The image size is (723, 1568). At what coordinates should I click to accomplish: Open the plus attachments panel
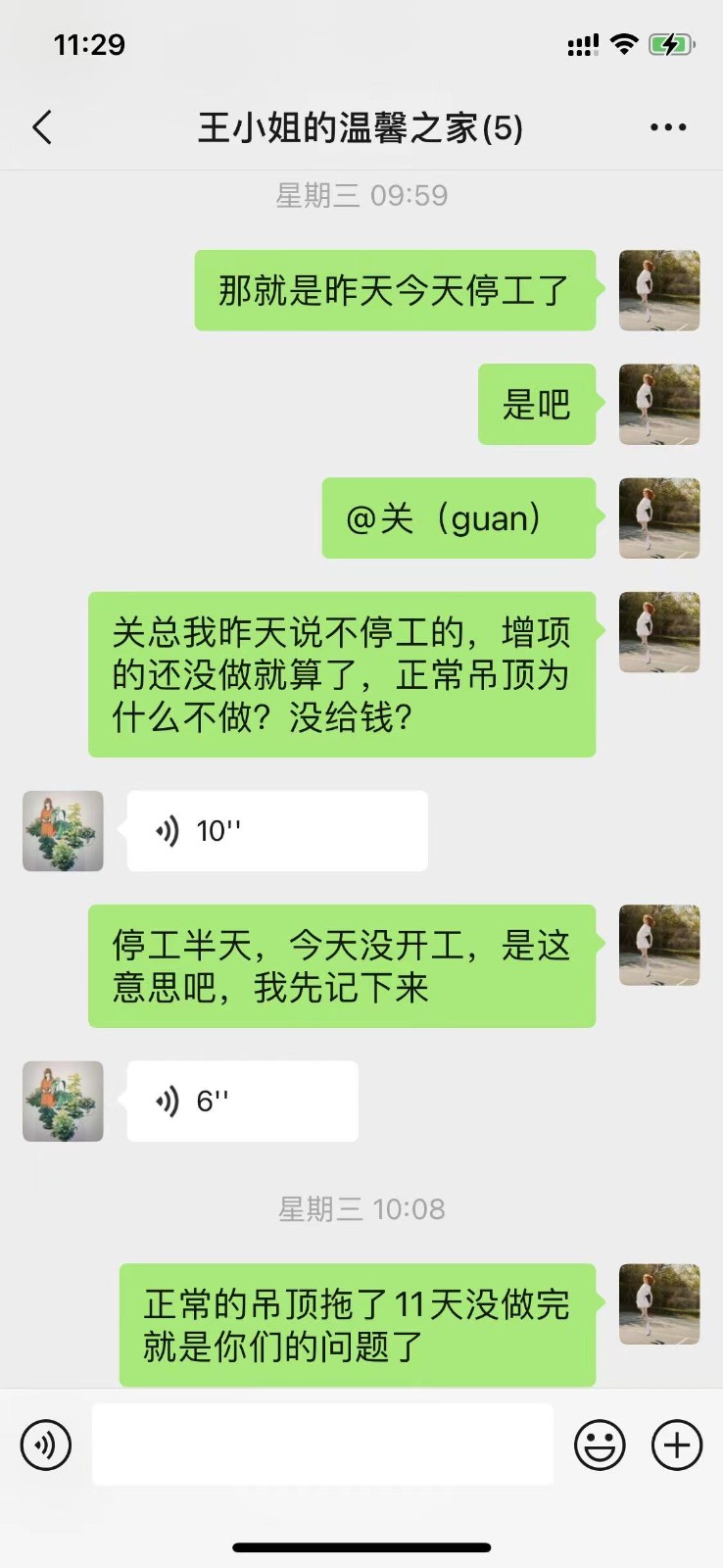click(x=677, y=1445)
